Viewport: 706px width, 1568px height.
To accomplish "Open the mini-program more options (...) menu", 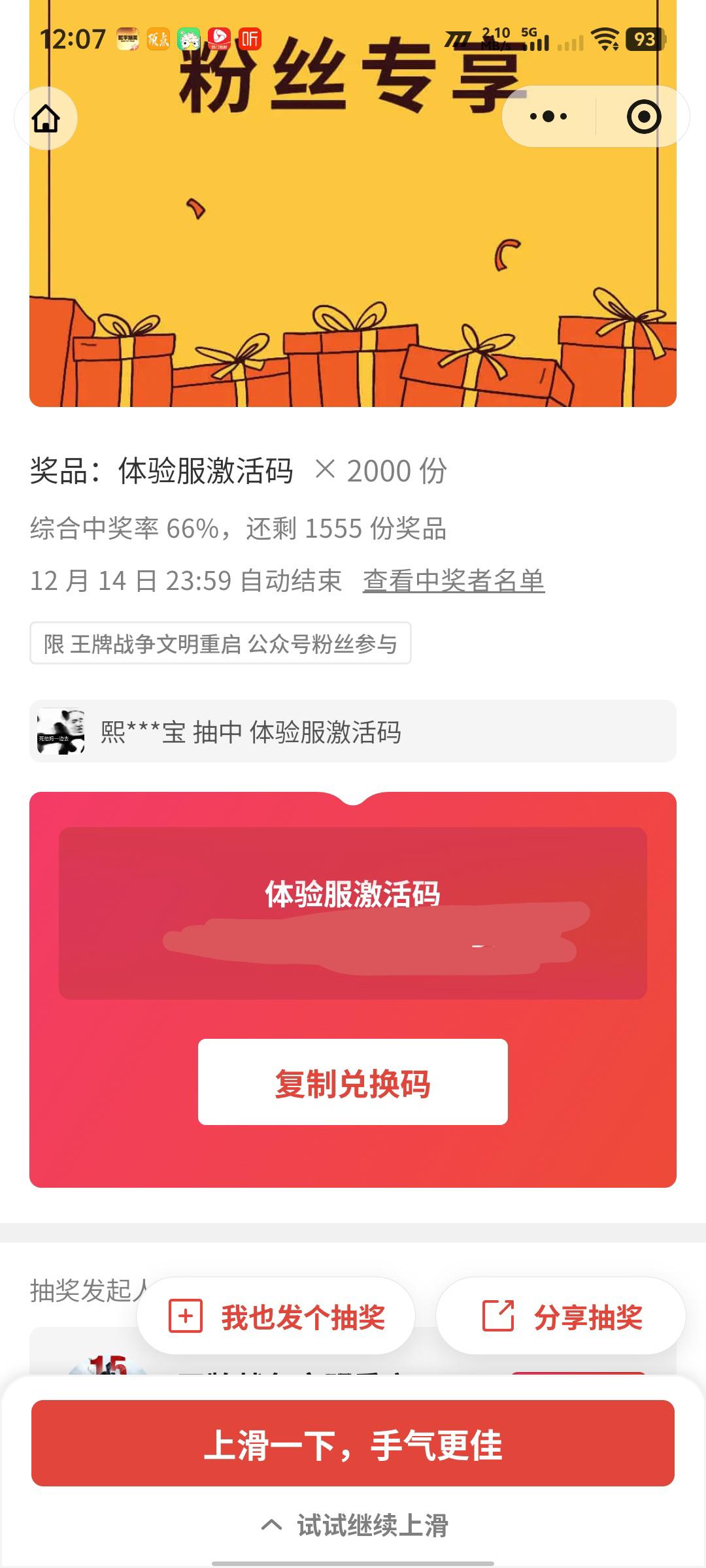I will tap(549, 116).
